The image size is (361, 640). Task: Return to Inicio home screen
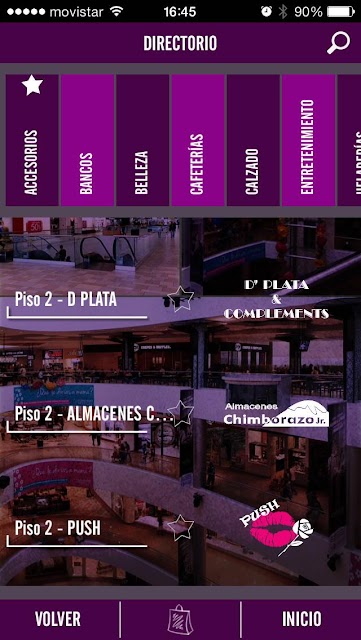pyautogui.click(x=301, y=619)
